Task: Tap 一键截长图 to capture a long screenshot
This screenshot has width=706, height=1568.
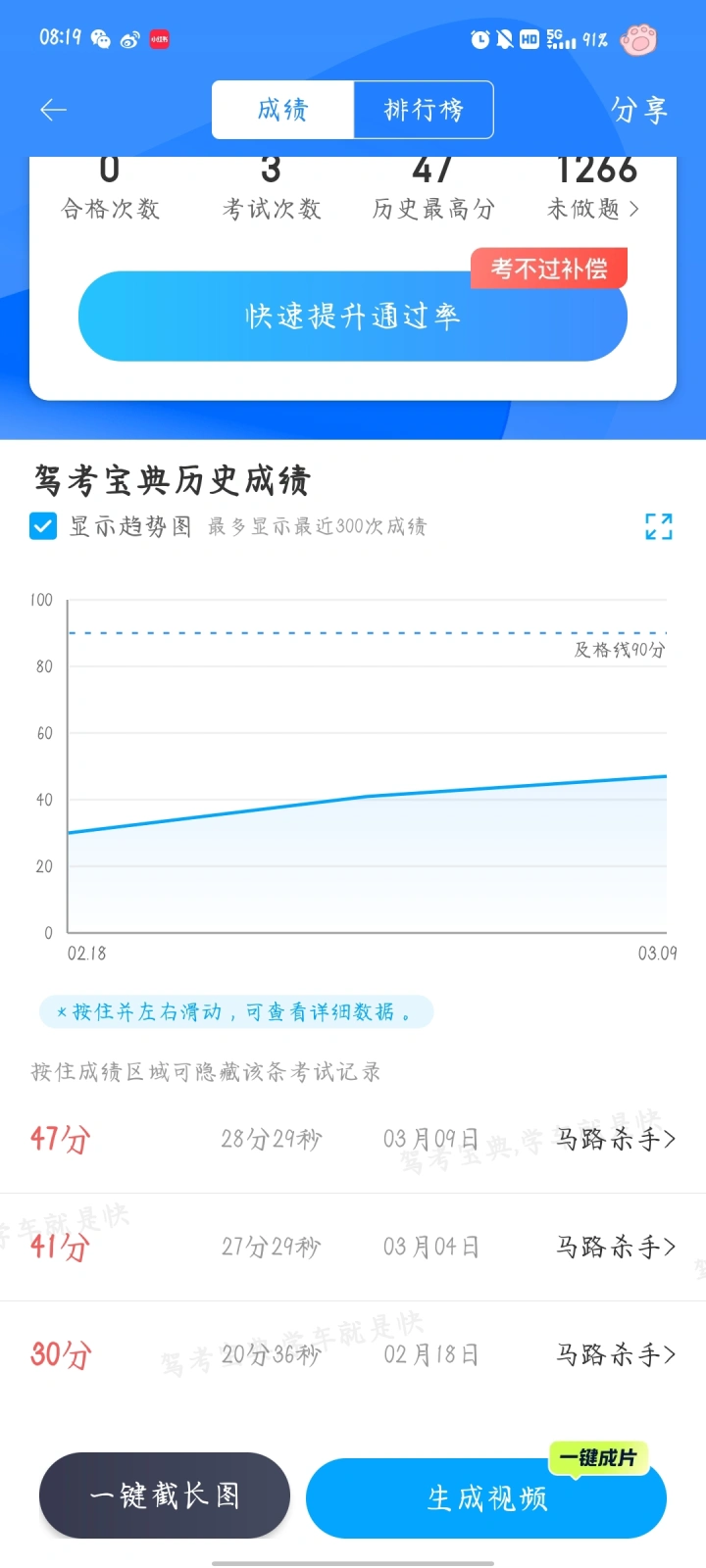Action: click(x=165, y=1495)
